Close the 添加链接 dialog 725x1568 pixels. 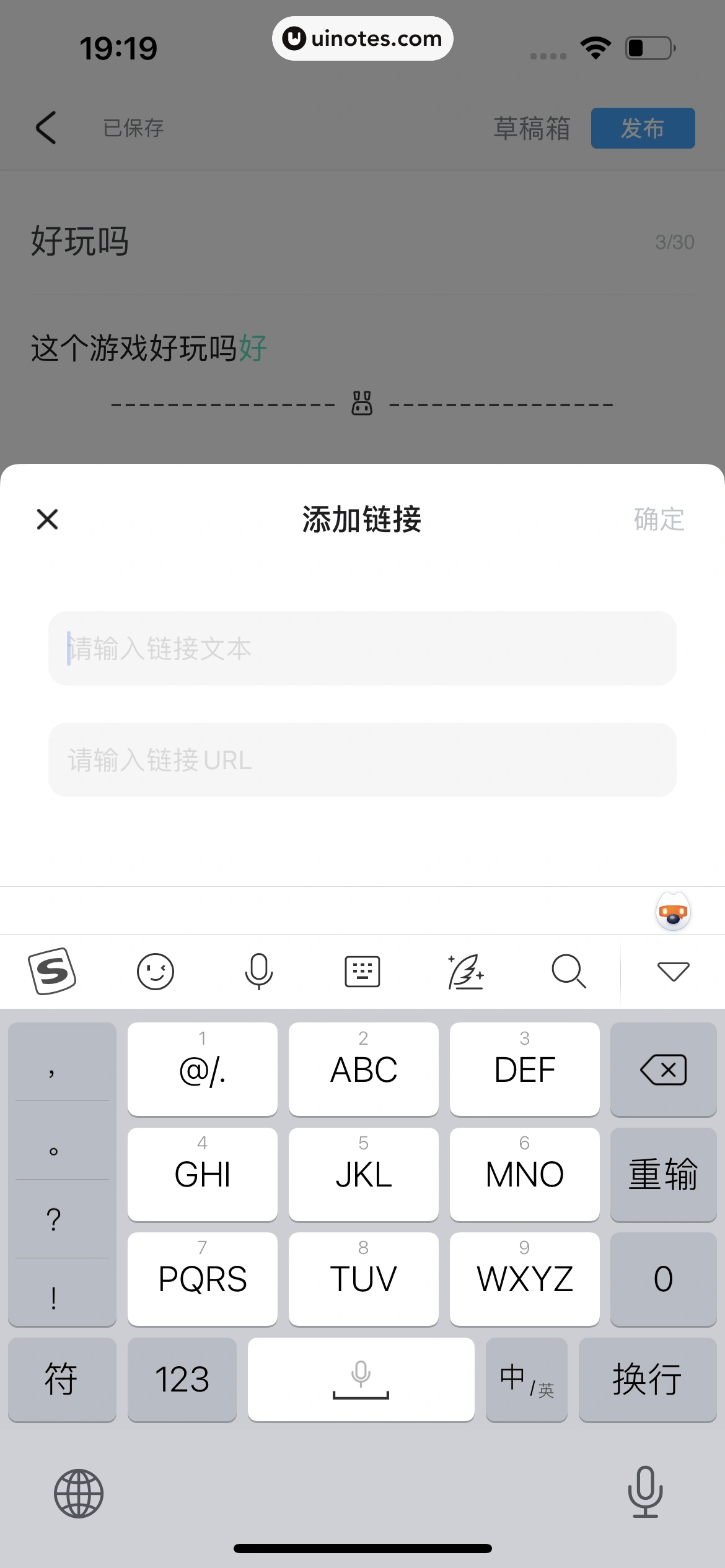47,519
